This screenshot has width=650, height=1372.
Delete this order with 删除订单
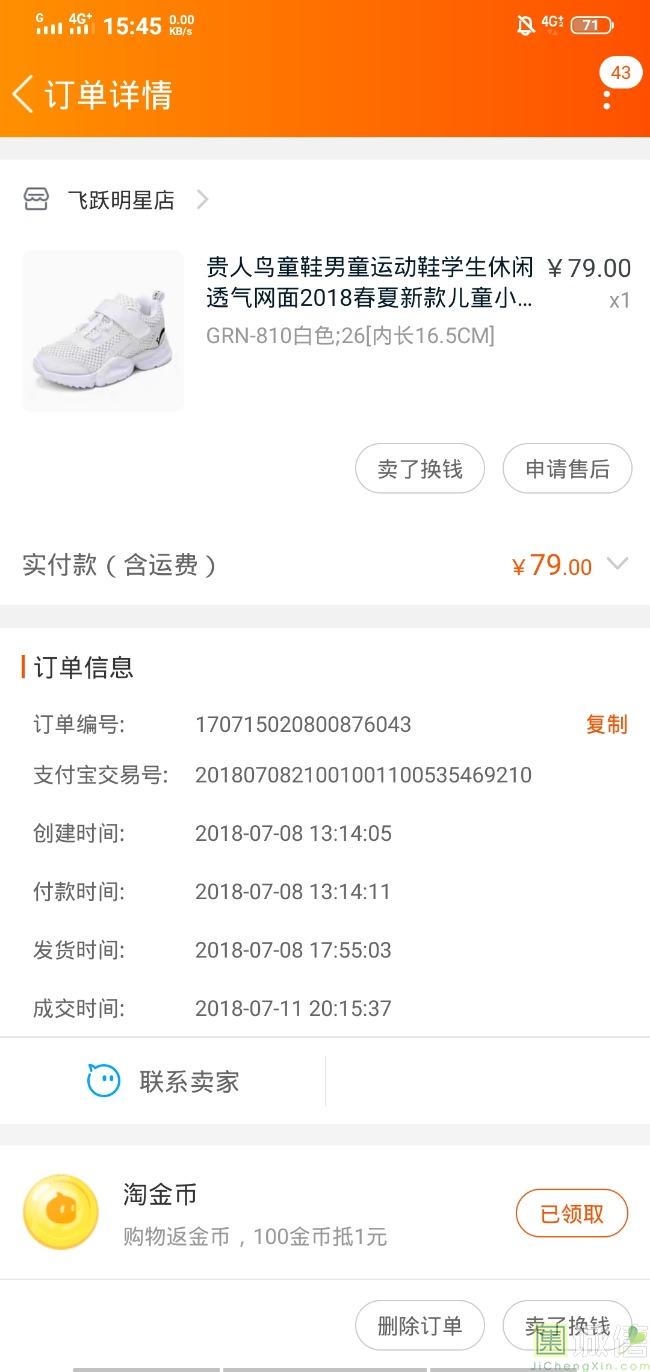[x=420, y=1326]
